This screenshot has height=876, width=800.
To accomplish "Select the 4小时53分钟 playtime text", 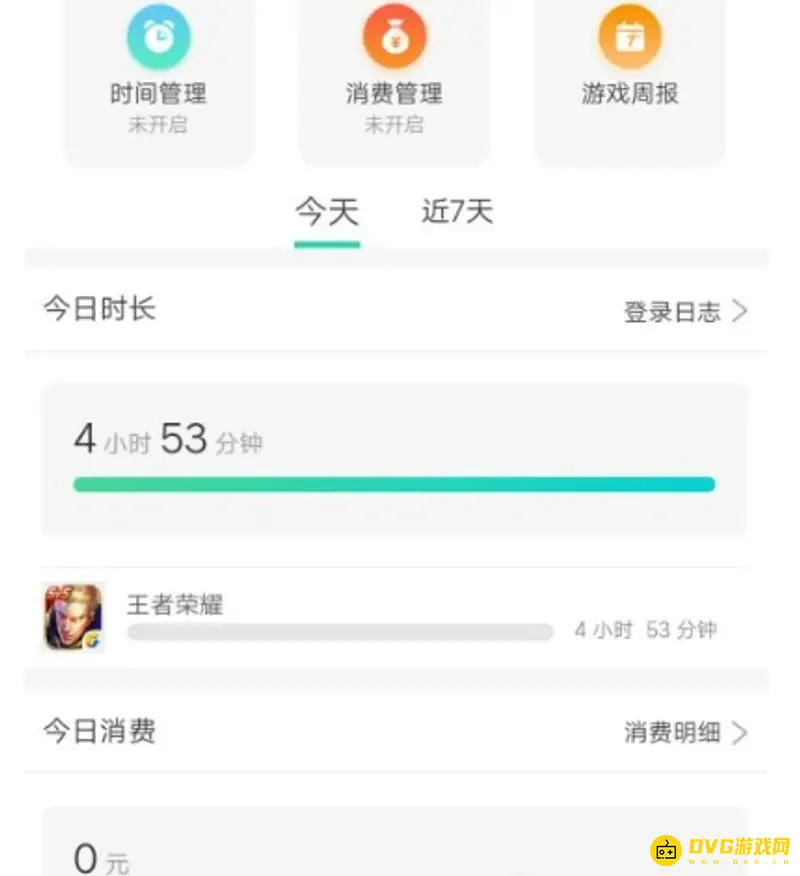I will tap(169, 438).
